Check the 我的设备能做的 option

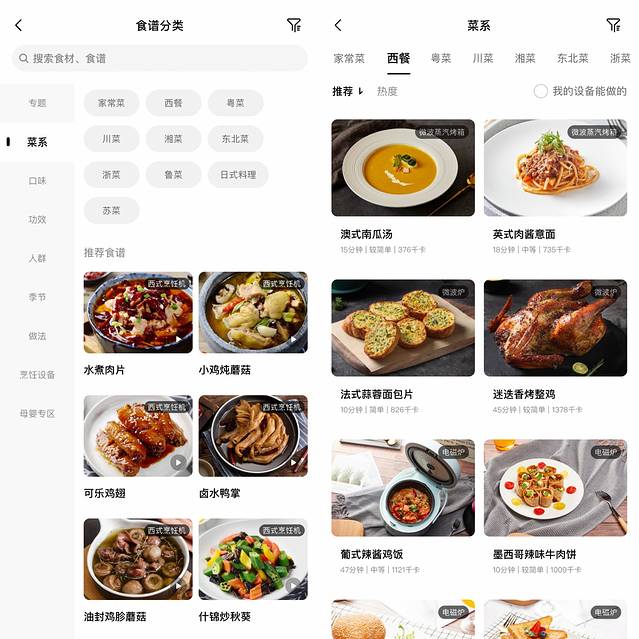click(540, 91)
